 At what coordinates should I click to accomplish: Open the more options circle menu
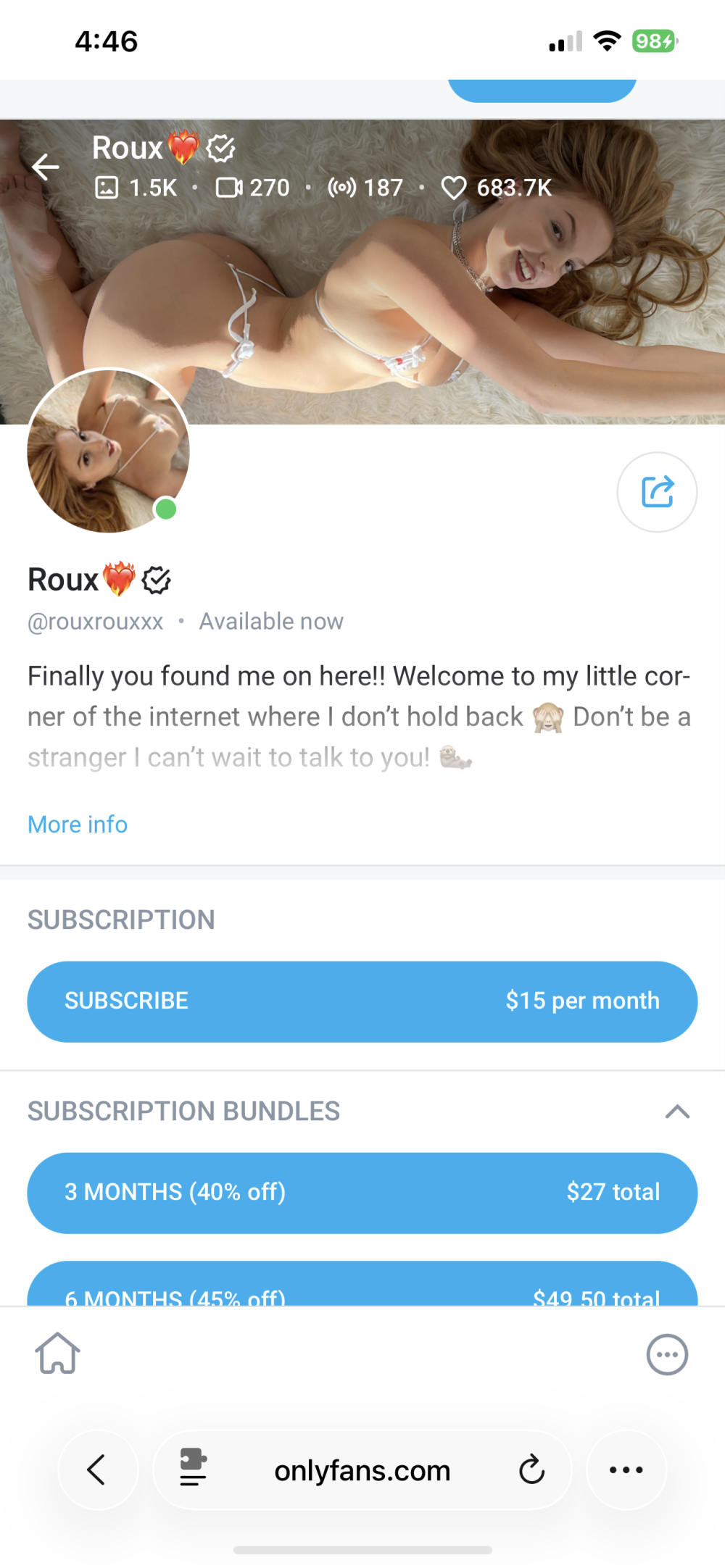pyautogui.click(x=666, y=1354)
